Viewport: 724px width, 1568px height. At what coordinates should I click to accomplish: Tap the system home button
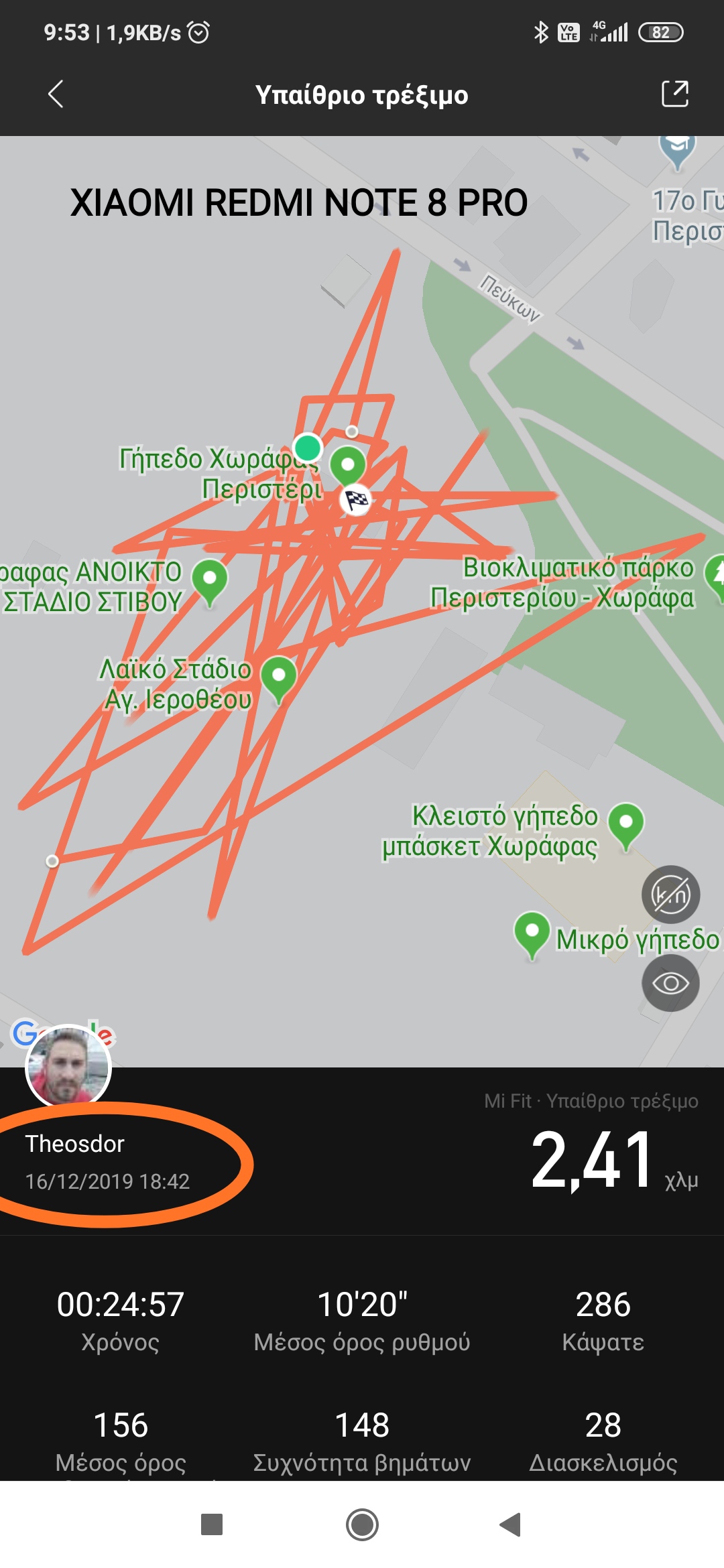(x=362, y=1524)
